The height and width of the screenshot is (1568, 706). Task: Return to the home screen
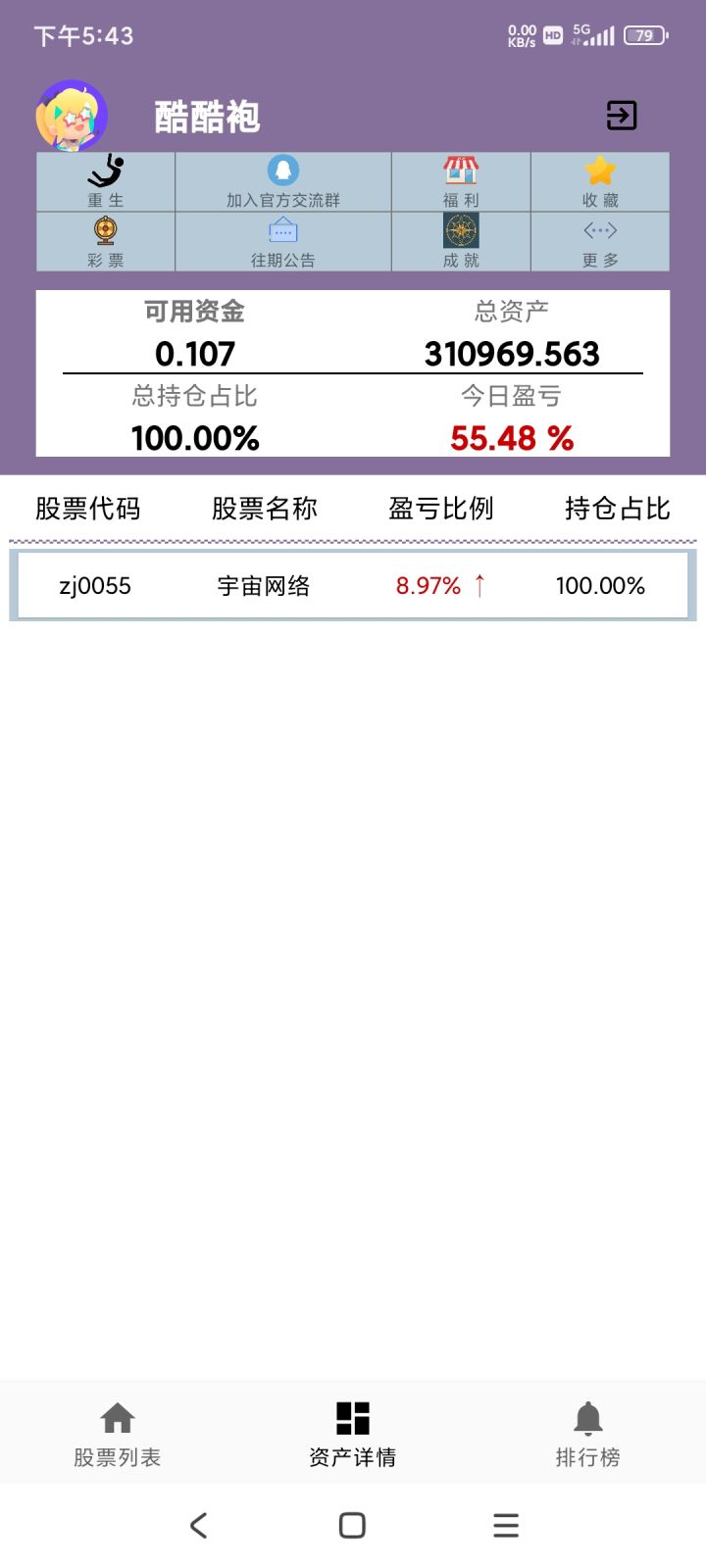(x=352, y=1525)
